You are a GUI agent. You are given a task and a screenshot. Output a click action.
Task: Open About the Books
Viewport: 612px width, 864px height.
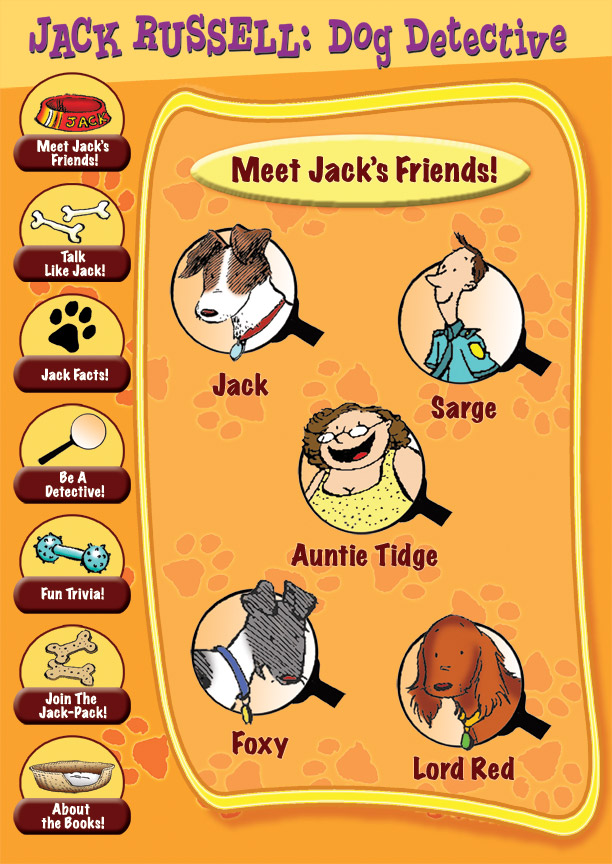[x=72, y=816]
